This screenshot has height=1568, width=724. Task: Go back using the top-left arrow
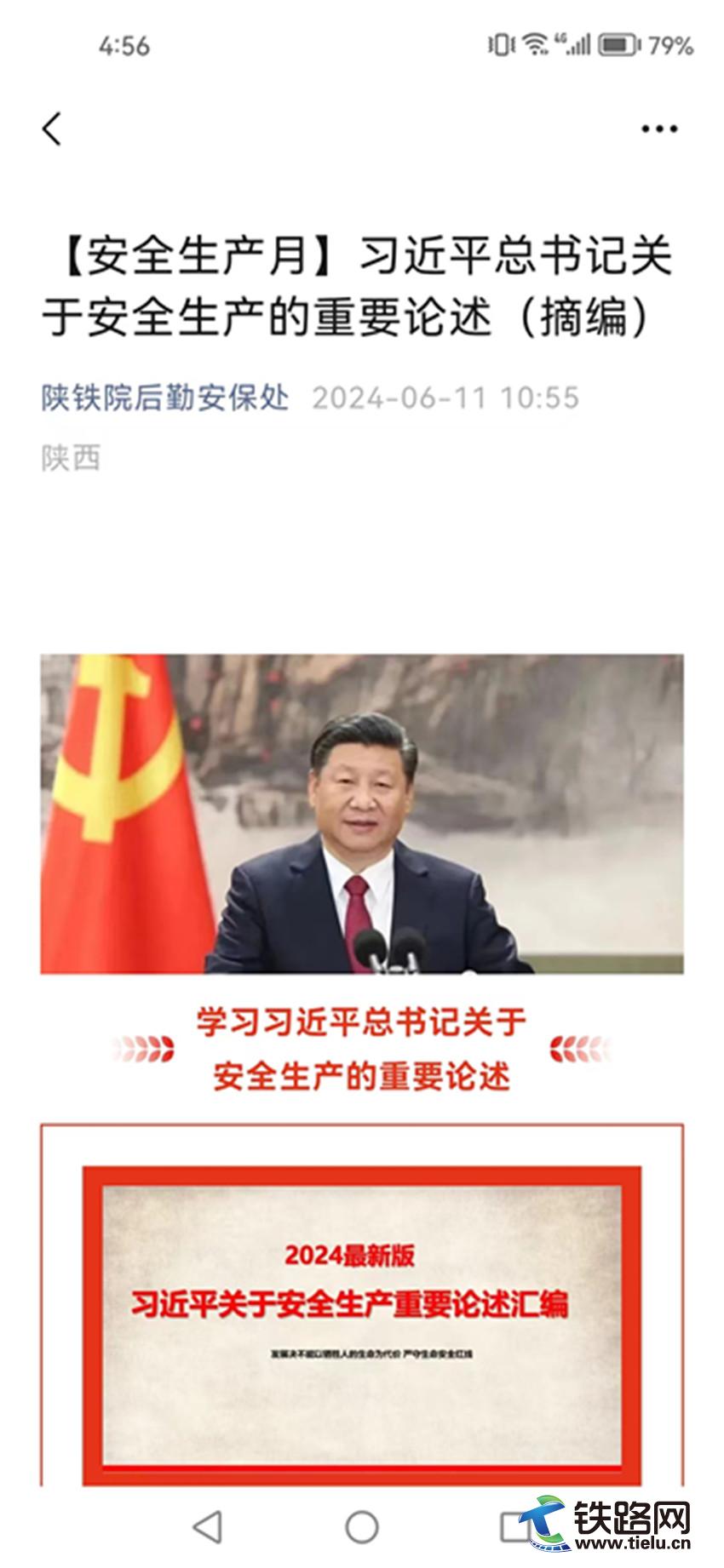pos(52,129)
